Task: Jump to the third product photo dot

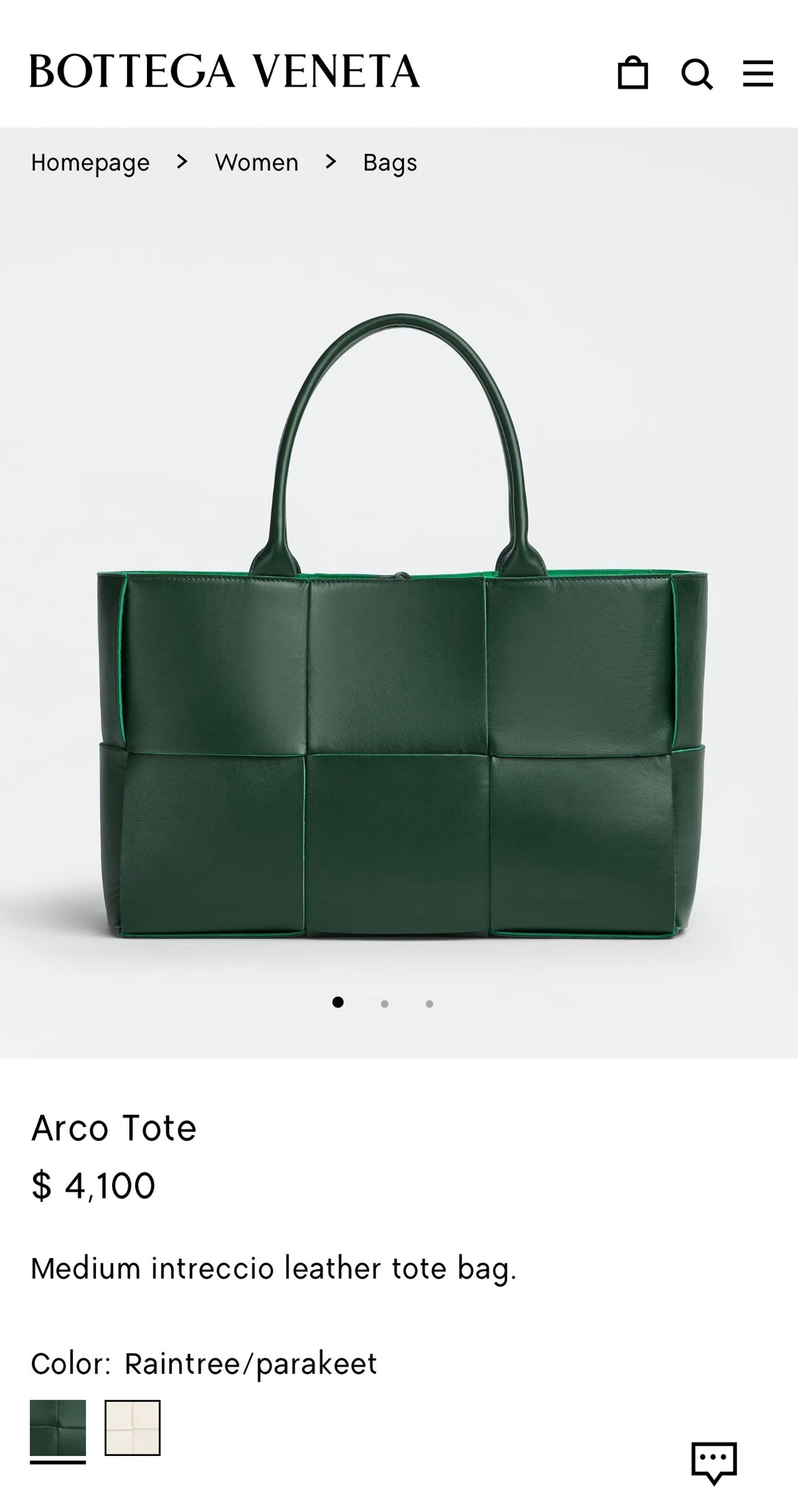Action: pyautogui.click(x=430, y=1003)
